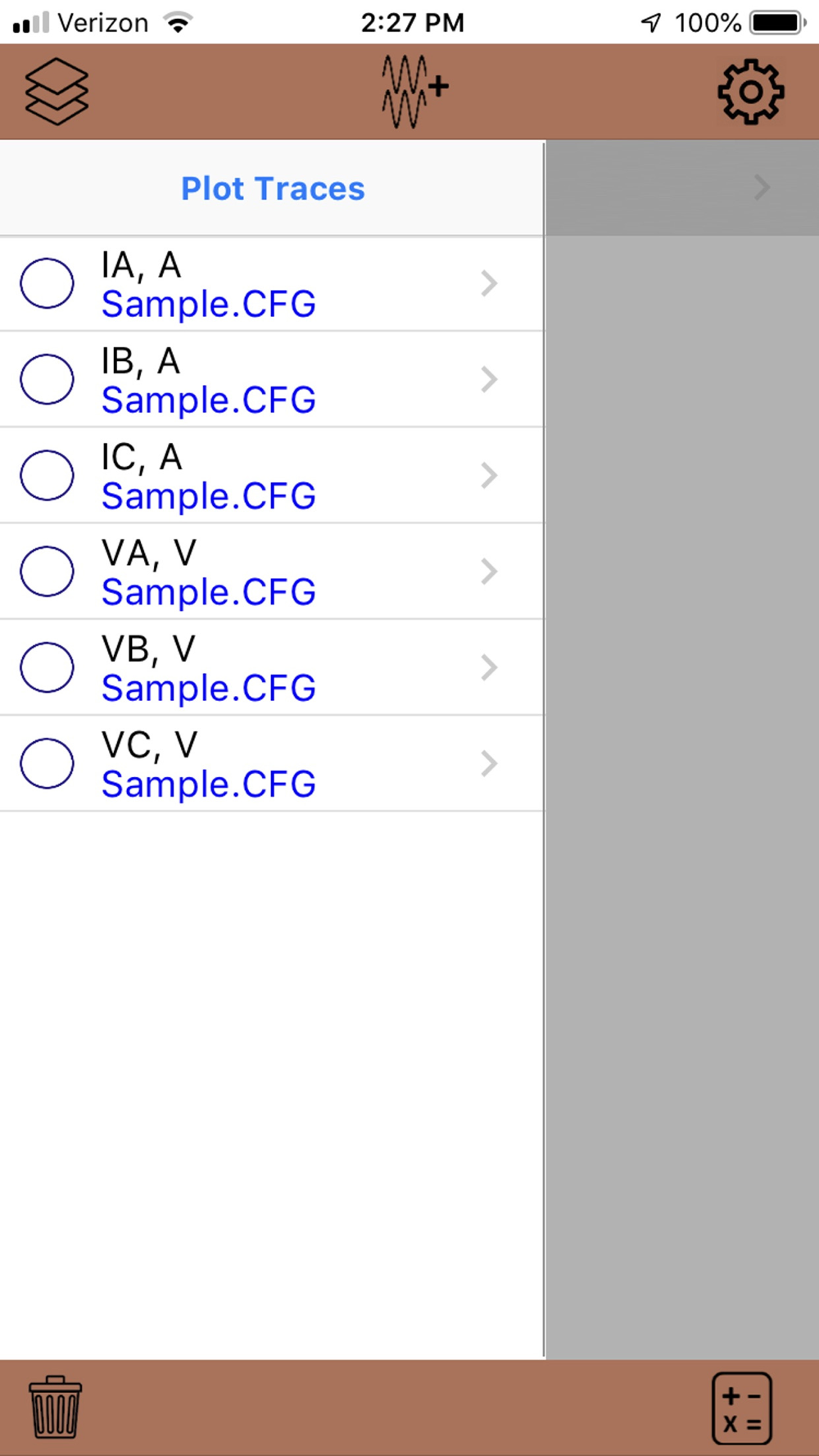Open the calculator math icon
The height and width of the screenshot is (1456, 819).
pos(742,1409)
